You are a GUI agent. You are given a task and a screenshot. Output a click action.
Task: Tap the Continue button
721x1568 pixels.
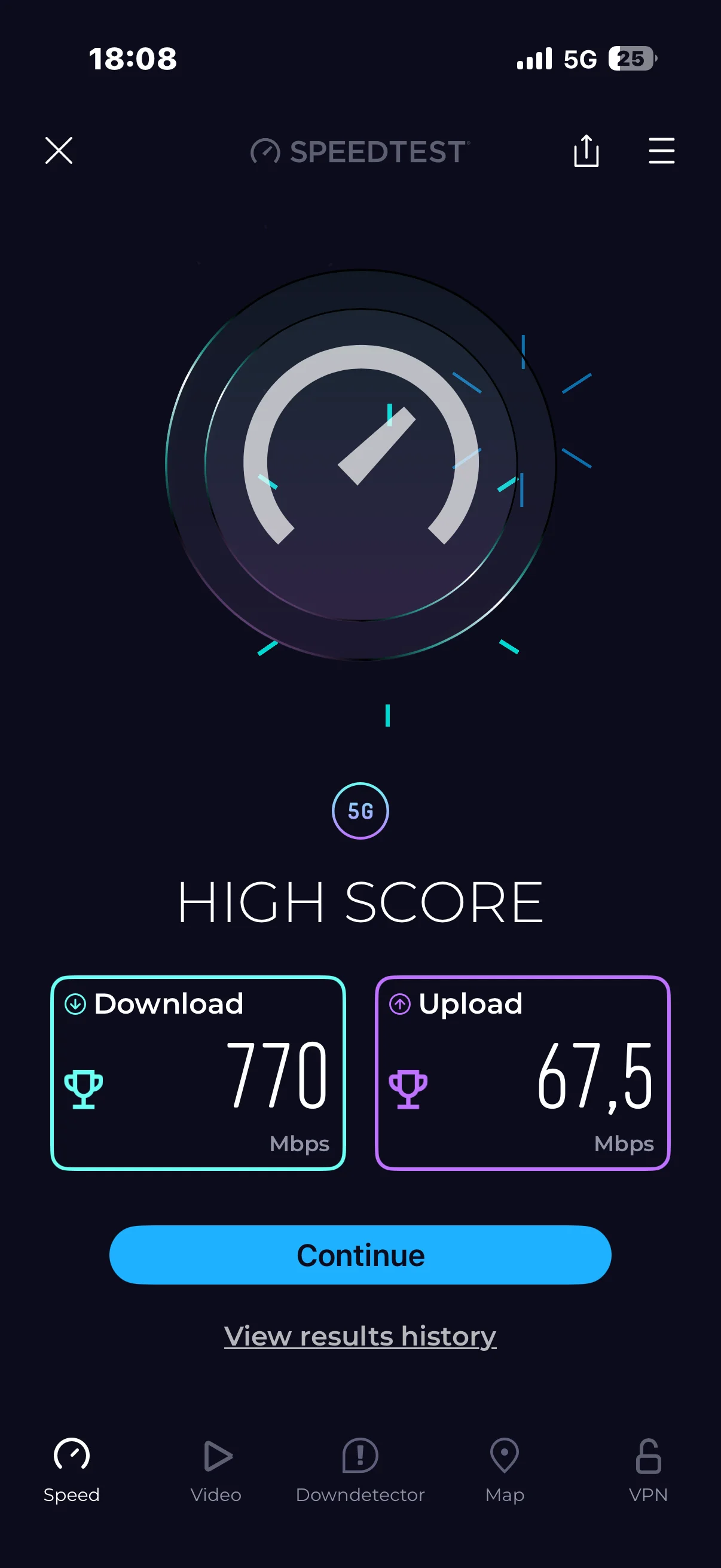360,1255
